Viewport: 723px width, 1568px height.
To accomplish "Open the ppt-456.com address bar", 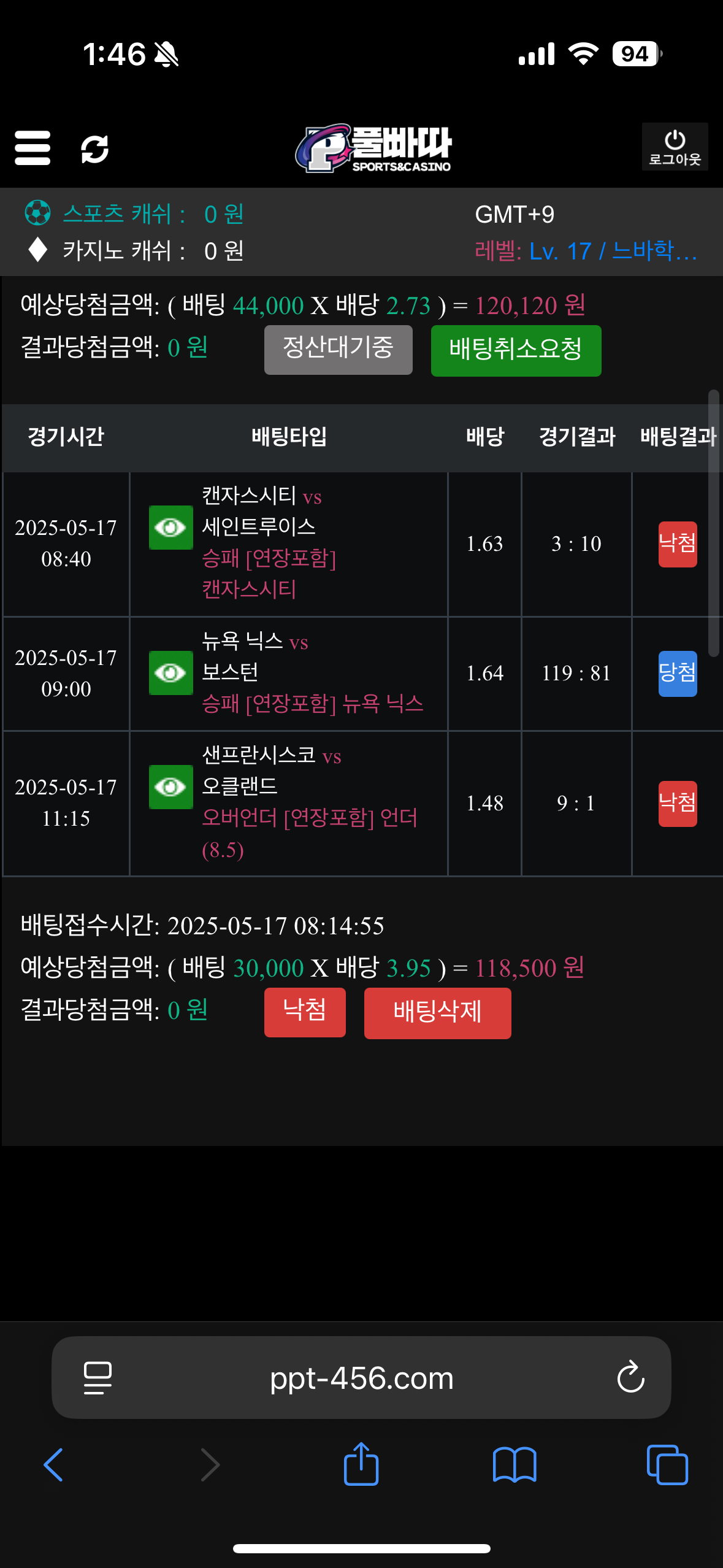I will [361, 1378].
